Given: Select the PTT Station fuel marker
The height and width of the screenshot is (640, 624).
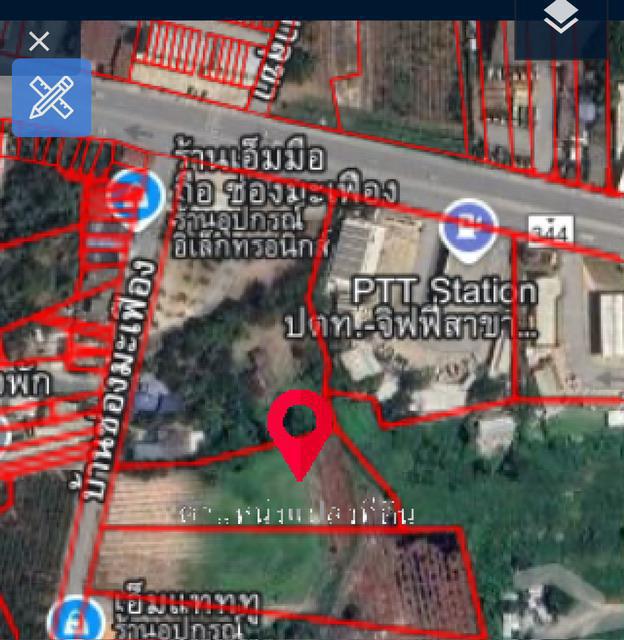Looking at the screenshot, I should [469, 224].
